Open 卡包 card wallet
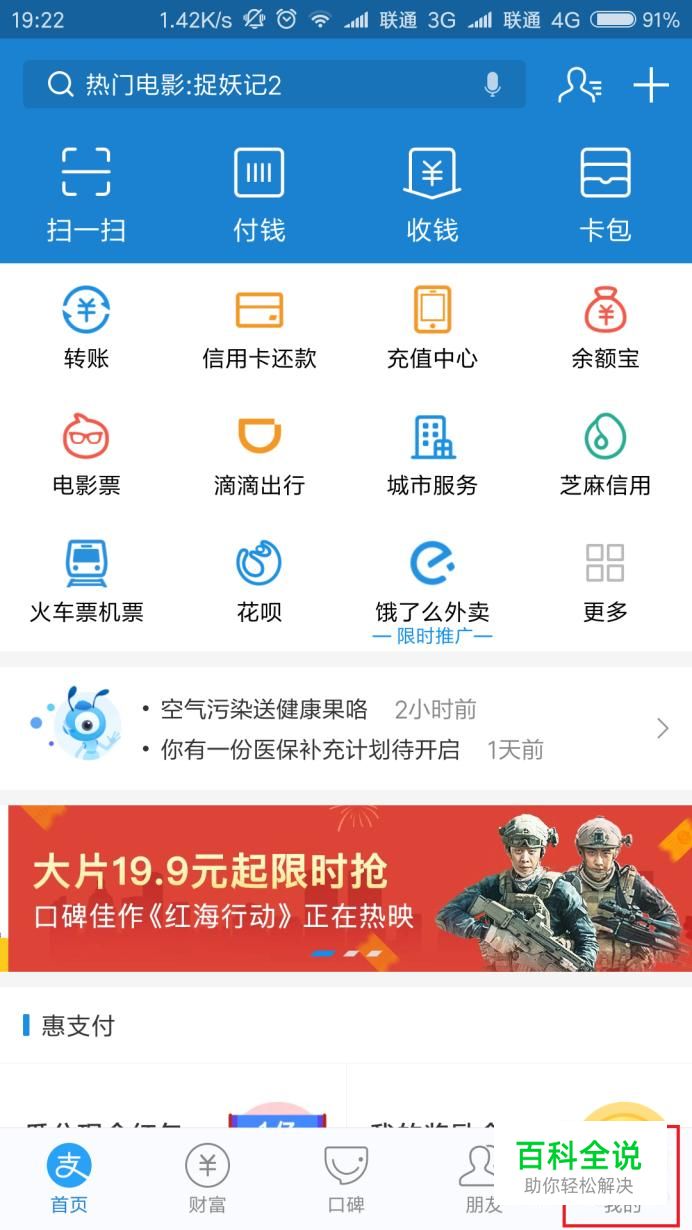Image resolution: width=692 pixels, height=1230 pixels. [605, 194]
